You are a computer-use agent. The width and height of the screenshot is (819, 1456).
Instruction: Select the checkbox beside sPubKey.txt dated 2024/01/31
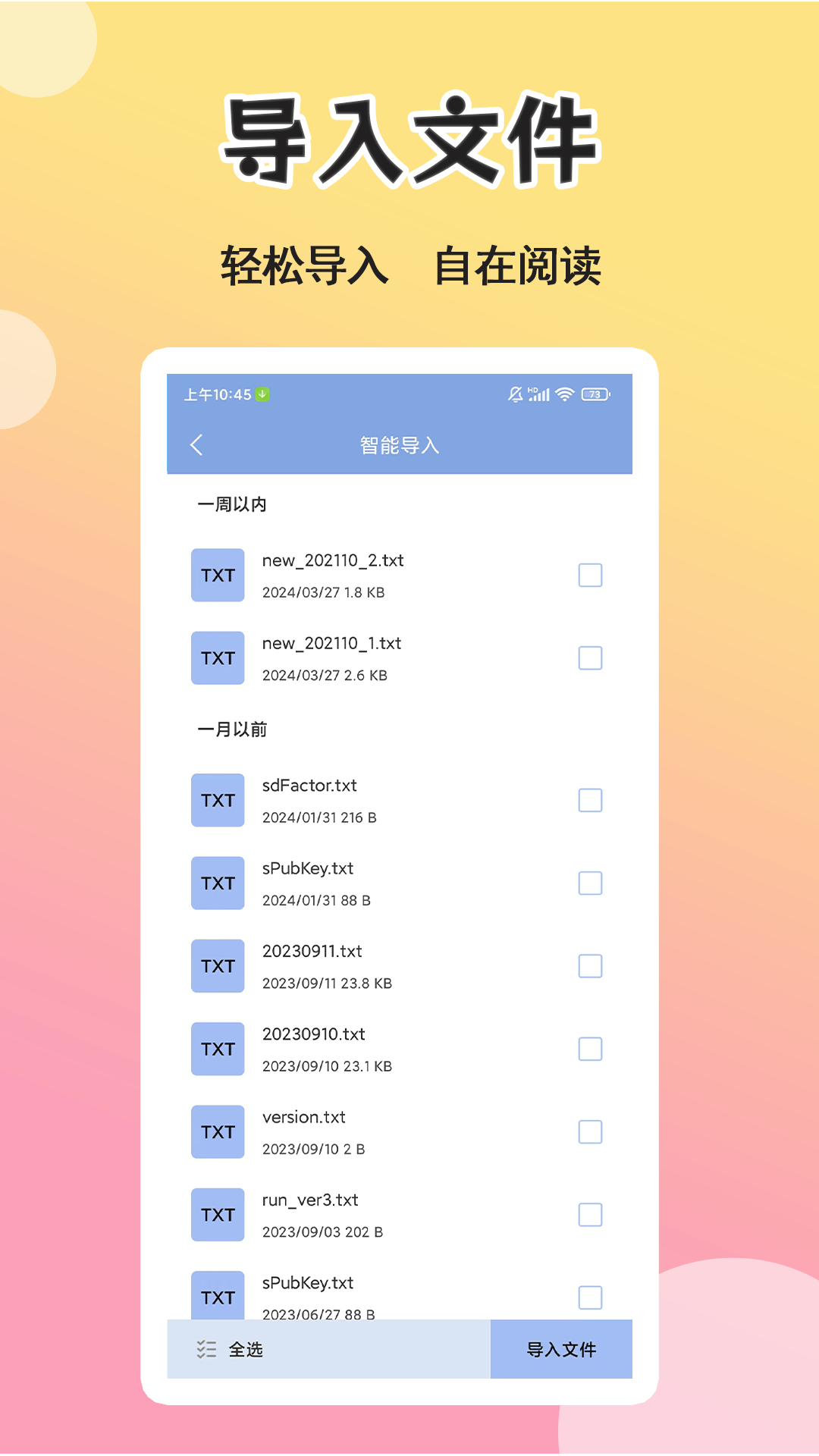(589, 883)
